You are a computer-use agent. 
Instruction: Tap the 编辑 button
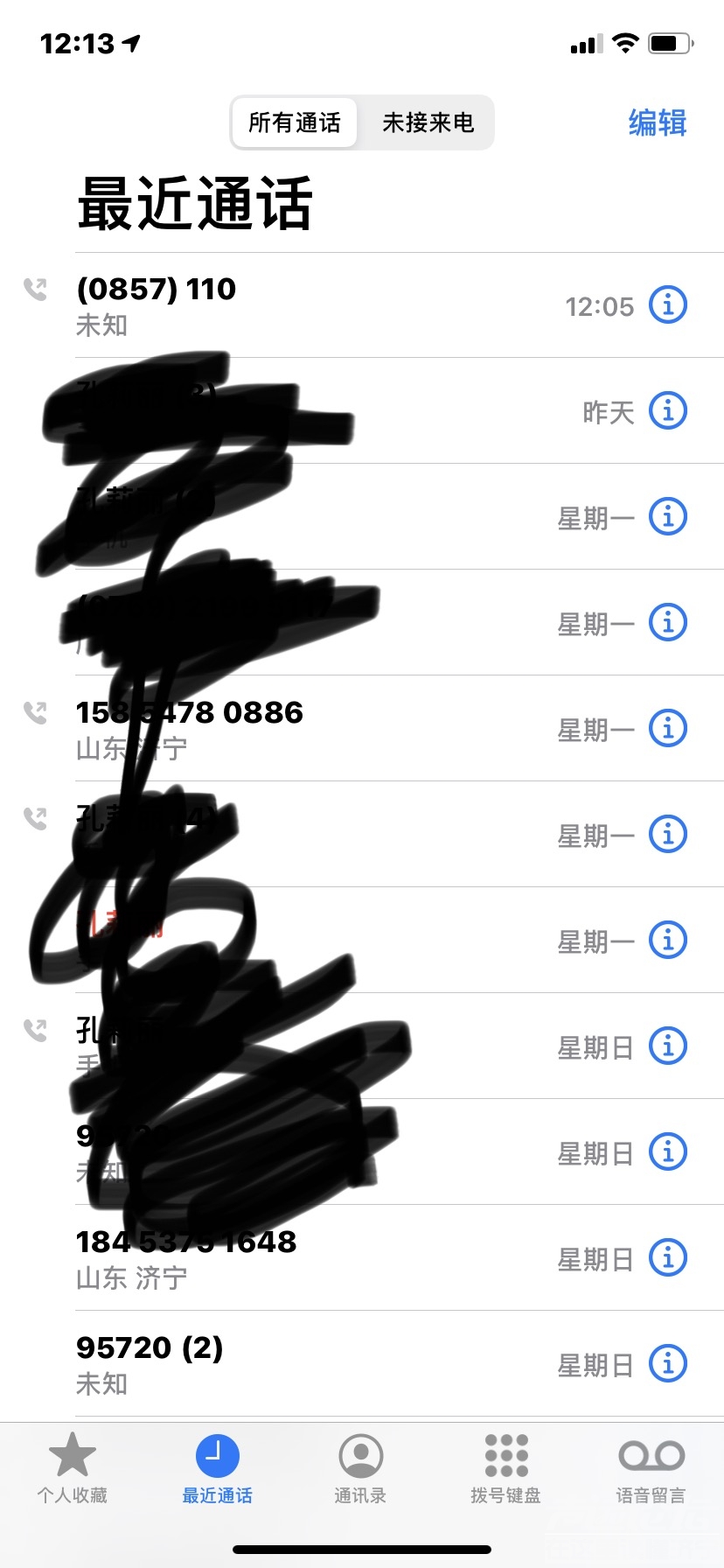pos(657,122)
